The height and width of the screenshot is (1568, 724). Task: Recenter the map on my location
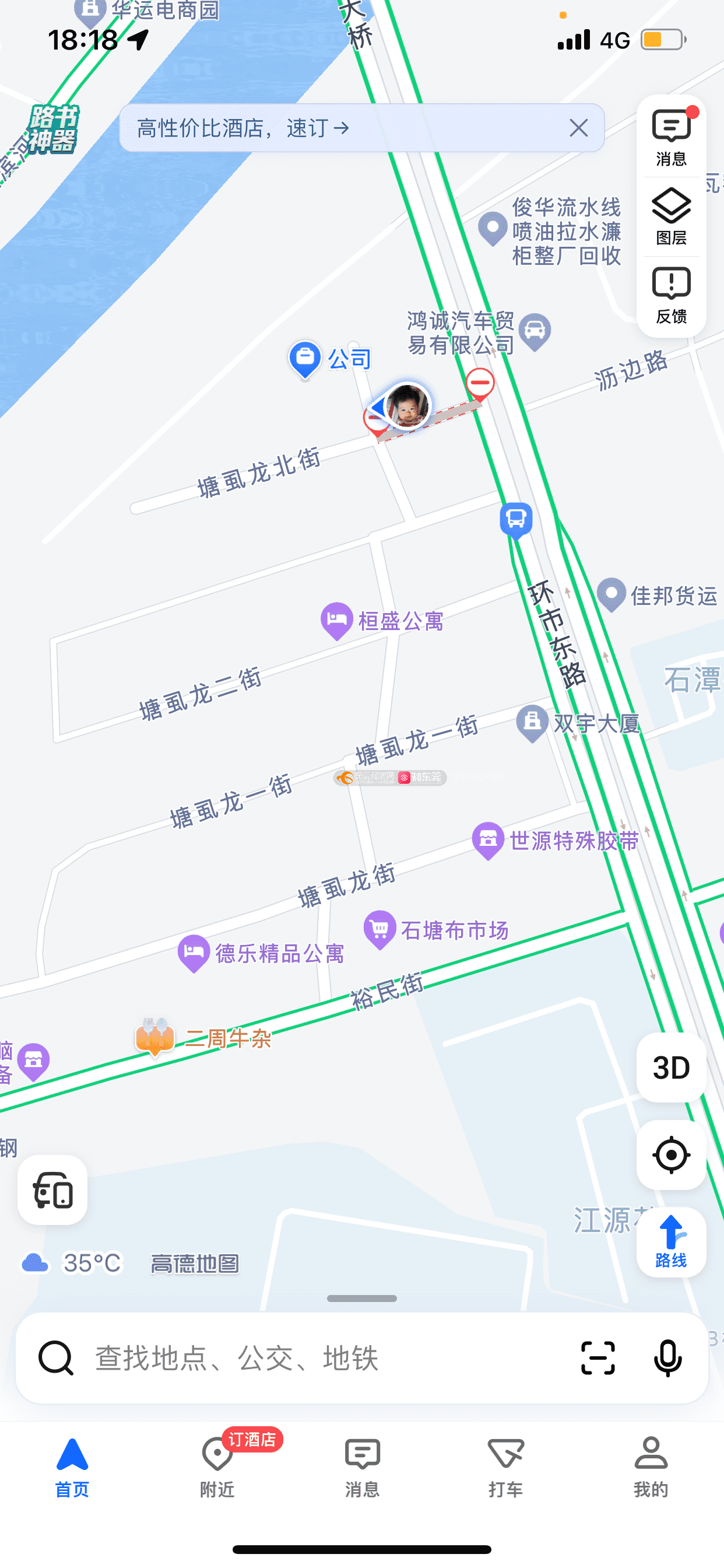click(x=671, y=1154)
